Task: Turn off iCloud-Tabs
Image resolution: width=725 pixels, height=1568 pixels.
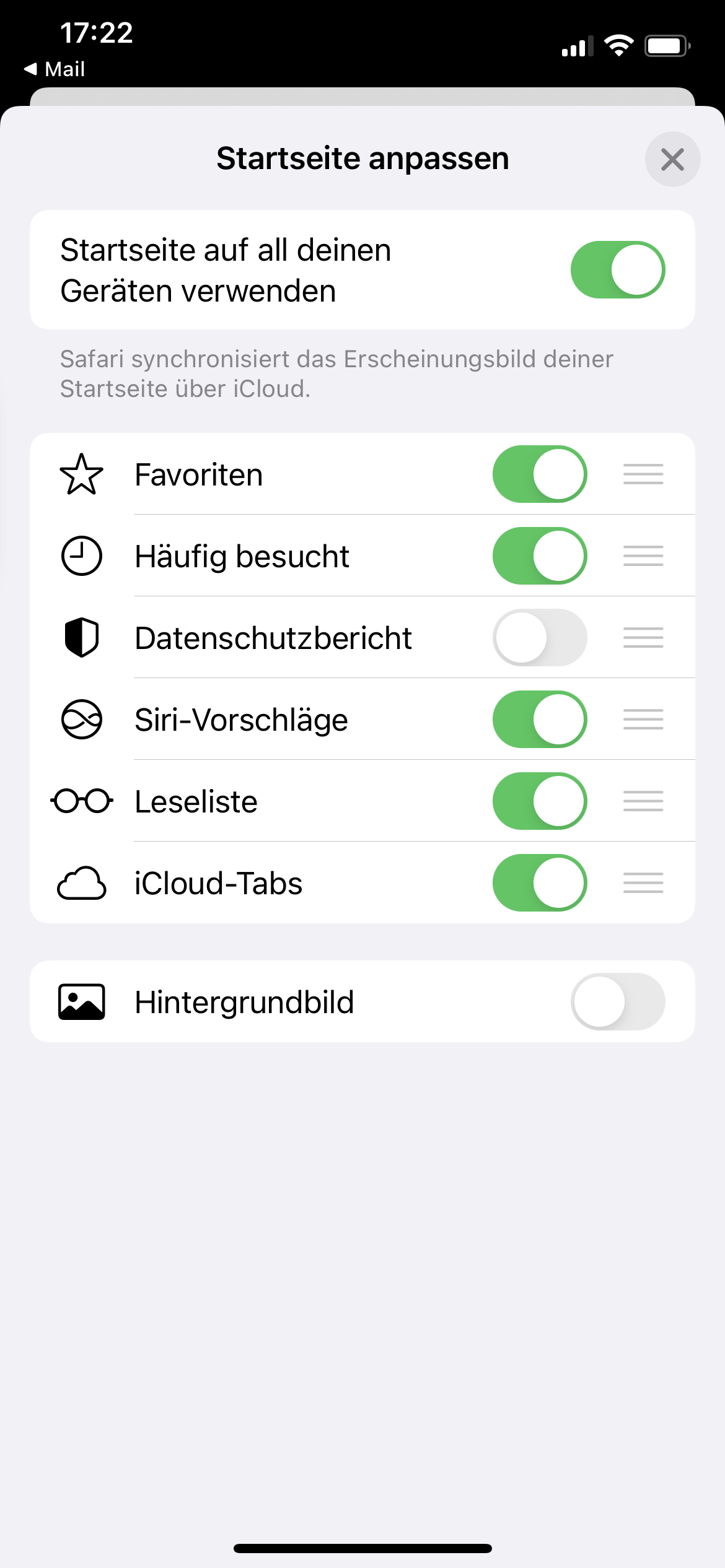Action: click(539, 883)
